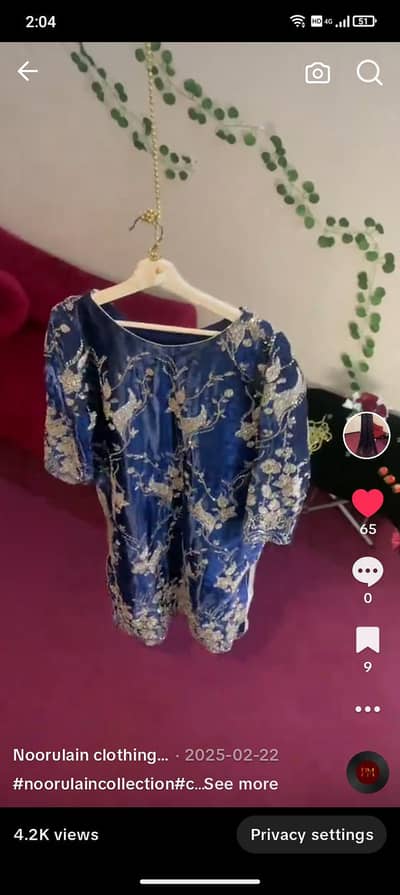The image size is (400, 895).
Task: Open the comments bubble
Action: point(367,571)
